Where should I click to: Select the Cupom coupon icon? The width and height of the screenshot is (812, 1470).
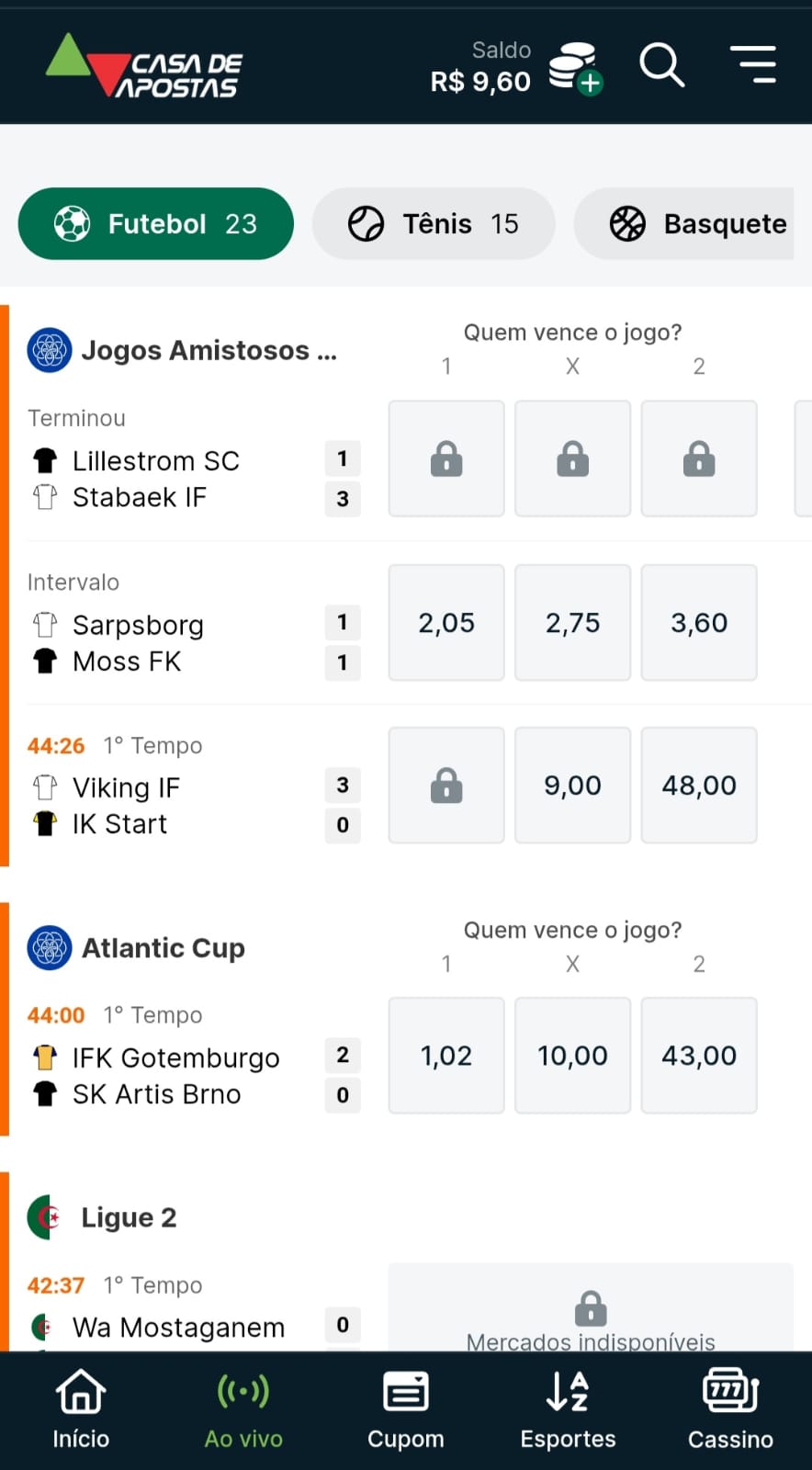405,1390
